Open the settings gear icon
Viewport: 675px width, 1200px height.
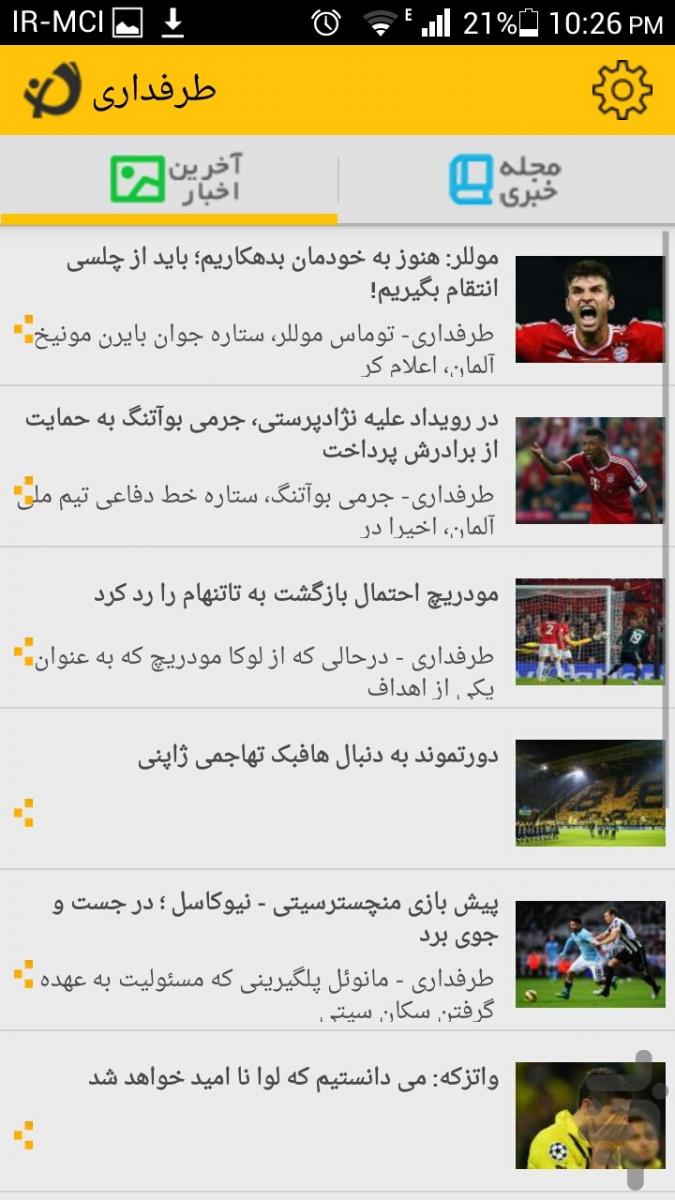click(622, 91)
